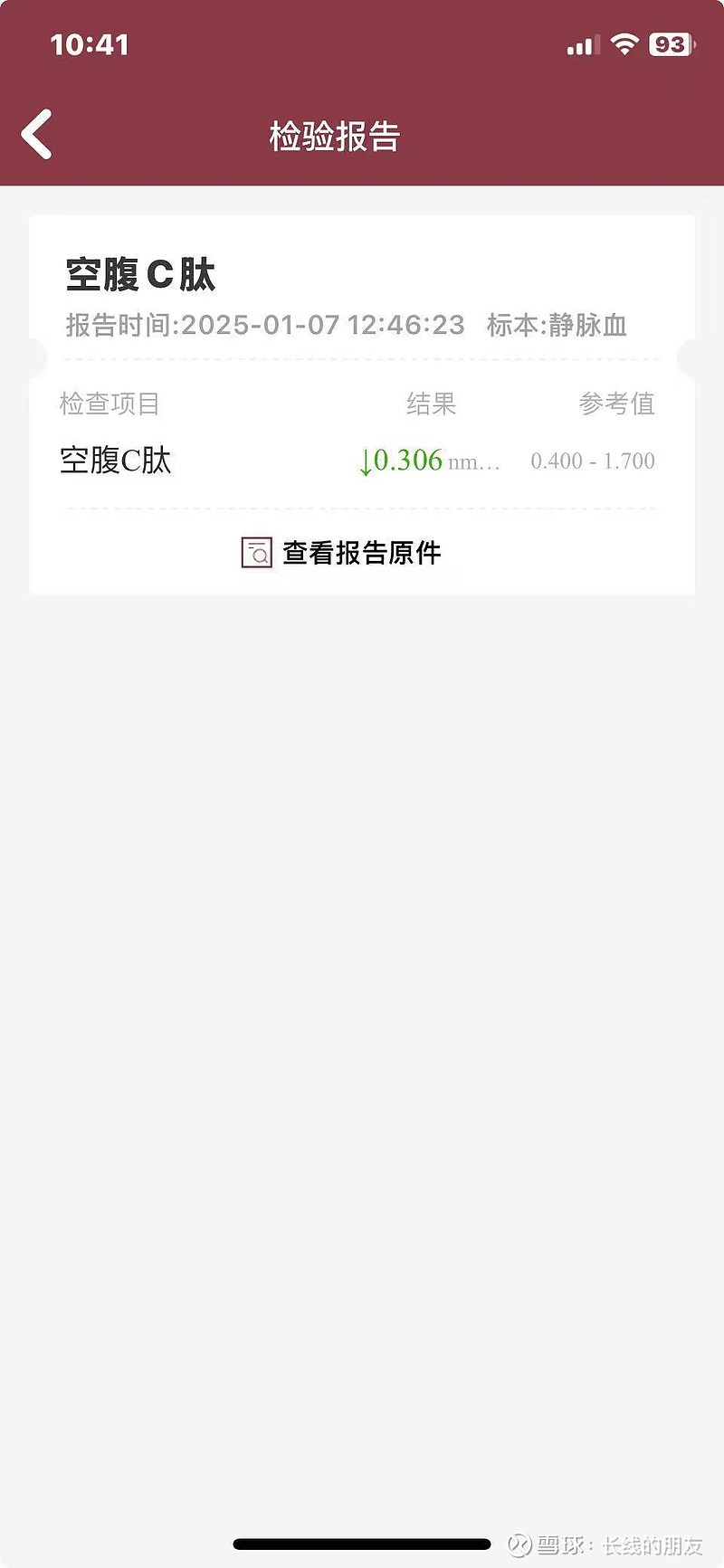Image resolution: width=724 pixels, height=1568 pixels.
Task: Select the reference range 0.400 - 1.700
Action: pyautogui.click(x=594, y=461)
